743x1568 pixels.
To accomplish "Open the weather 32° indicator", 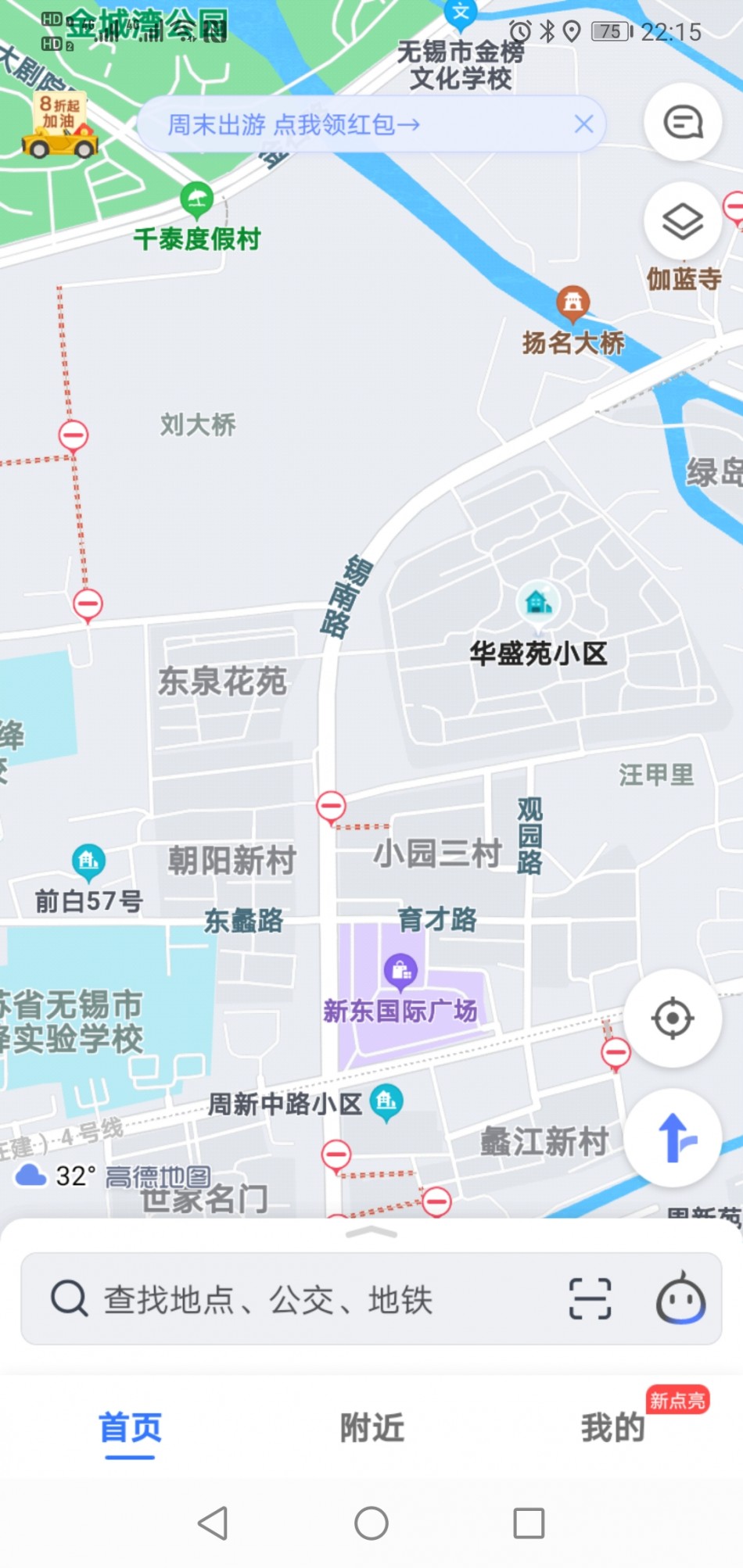I will [x=55, y=1175].
